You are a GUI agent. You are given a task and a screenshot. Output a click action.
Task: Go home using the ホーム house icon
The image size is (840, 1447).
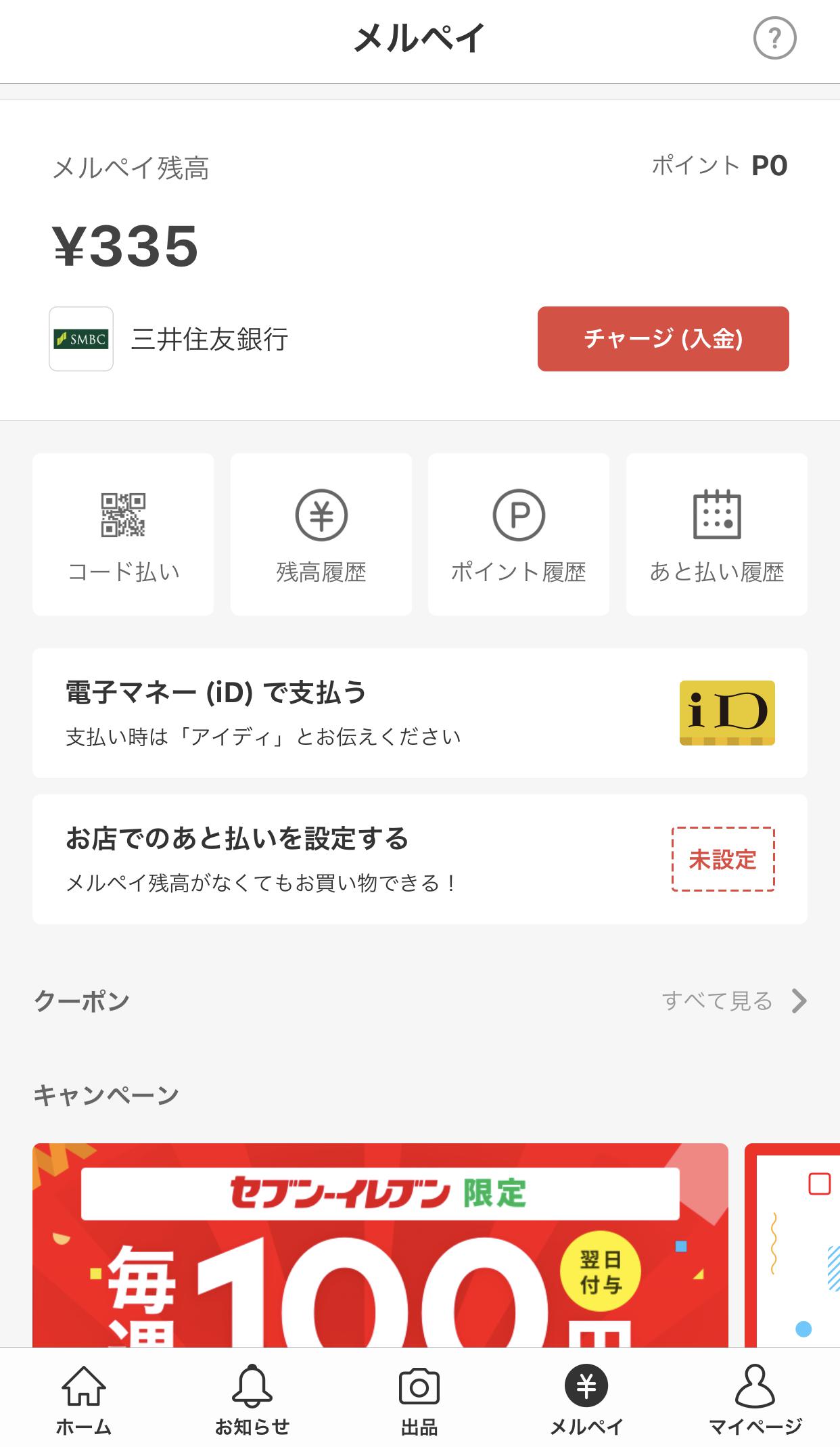pos(84,1382)
